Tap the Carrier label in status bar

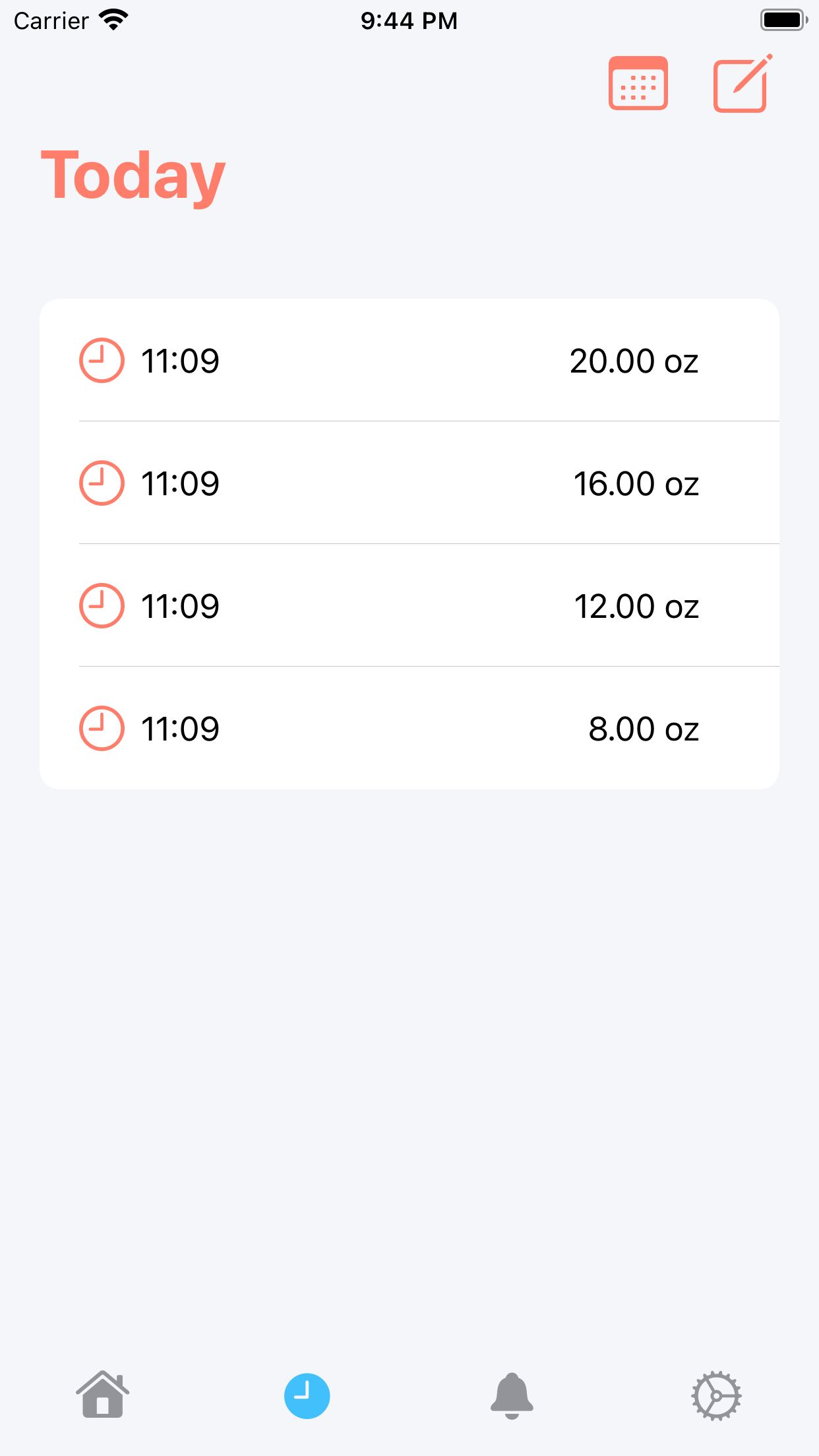coord(51,20)
